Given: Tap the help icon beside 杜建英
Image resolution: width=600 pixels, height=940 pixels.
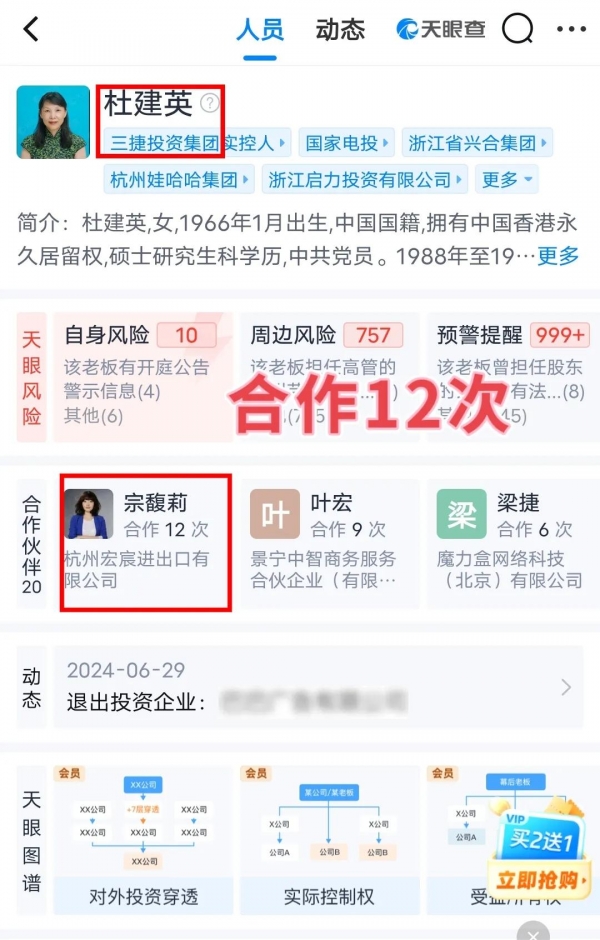Looking at the screenshot, I should 209,102.
